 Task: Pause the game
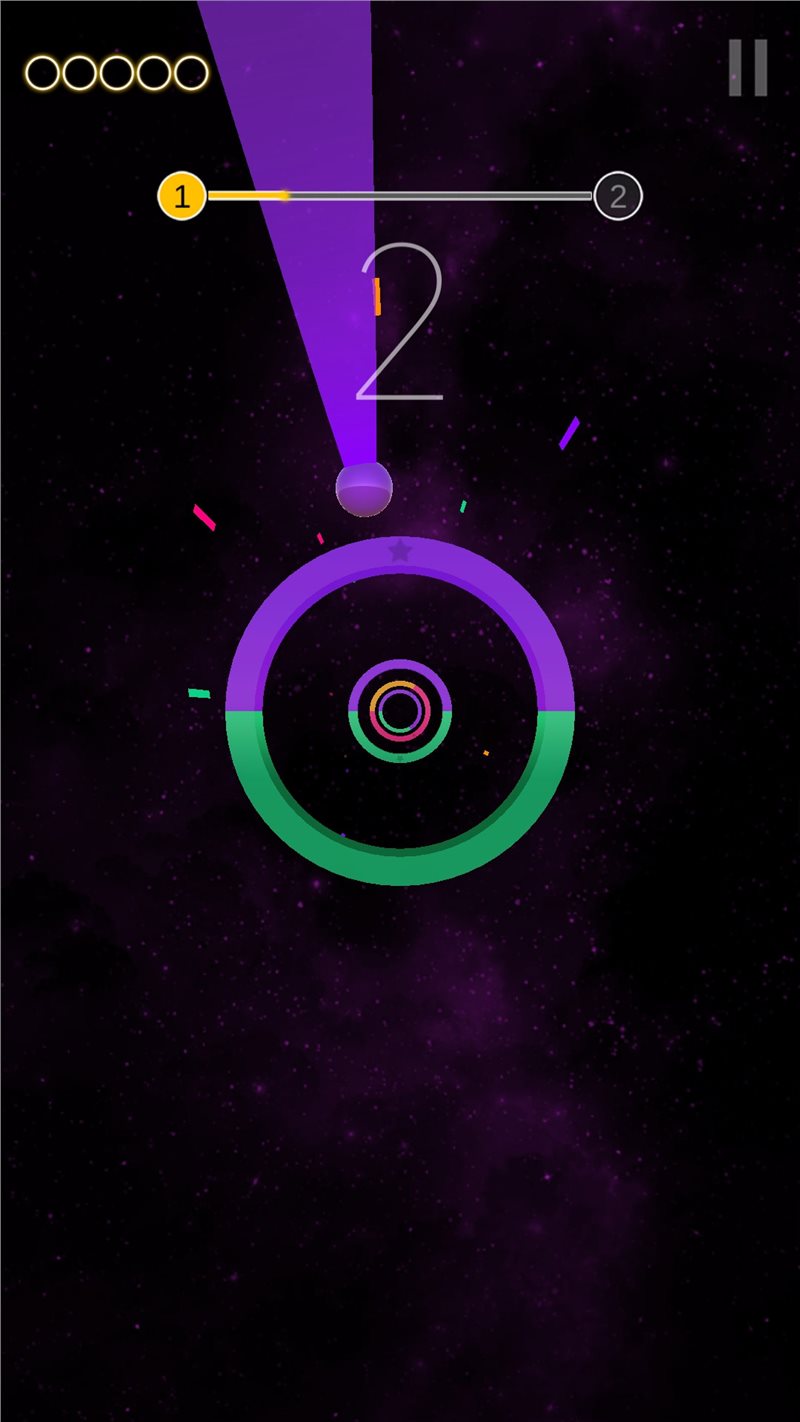(747, 68)
